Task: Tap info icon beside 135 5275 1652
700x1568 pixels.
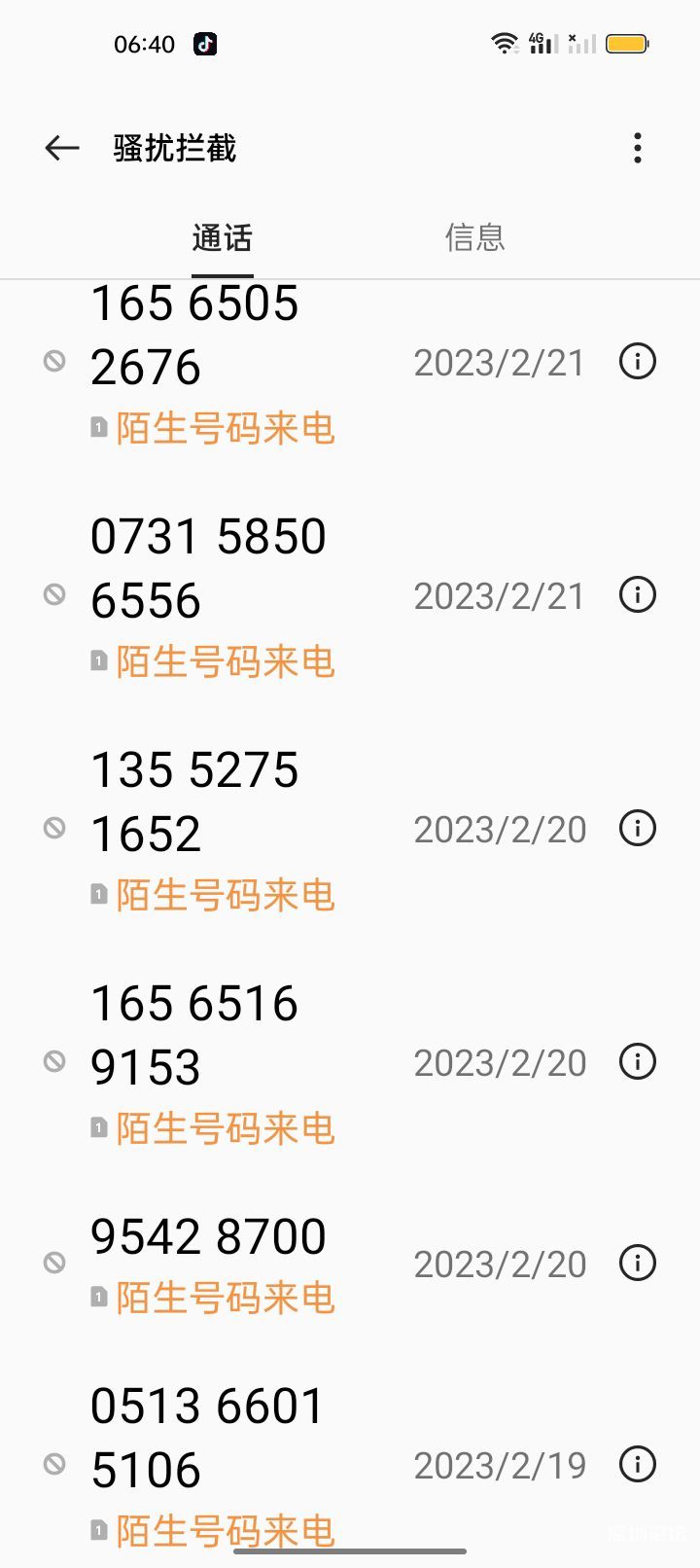Action: coord(638,828)
